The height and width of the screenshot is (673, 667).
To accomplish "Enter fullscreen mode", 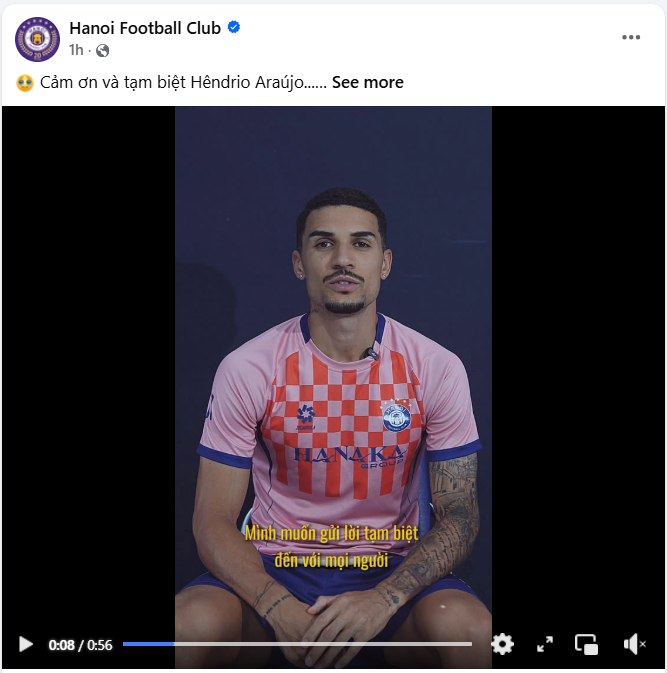I will pos(545,644).
